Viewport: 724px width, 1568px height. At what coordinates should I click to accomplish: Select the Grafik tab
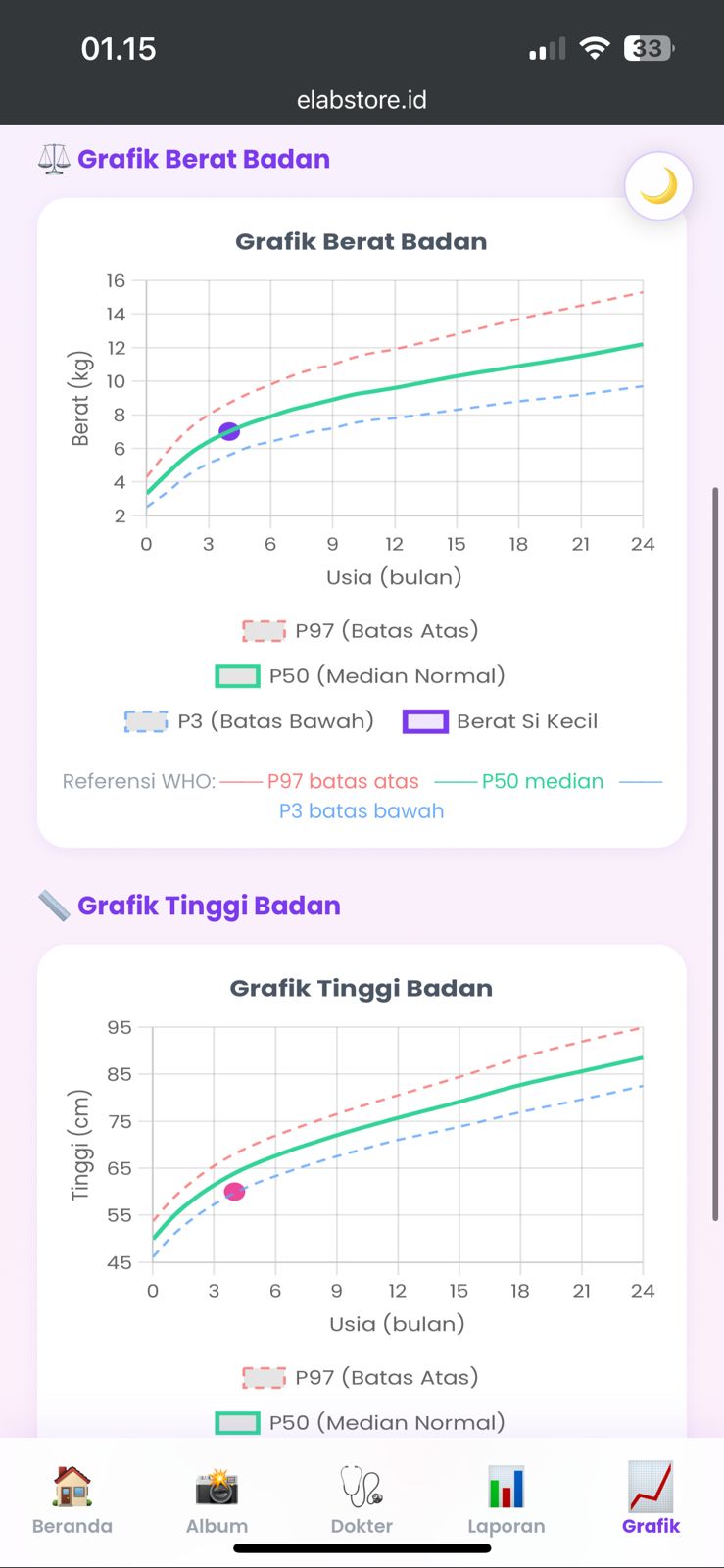pyautogui.click(x=651, y=1499)
